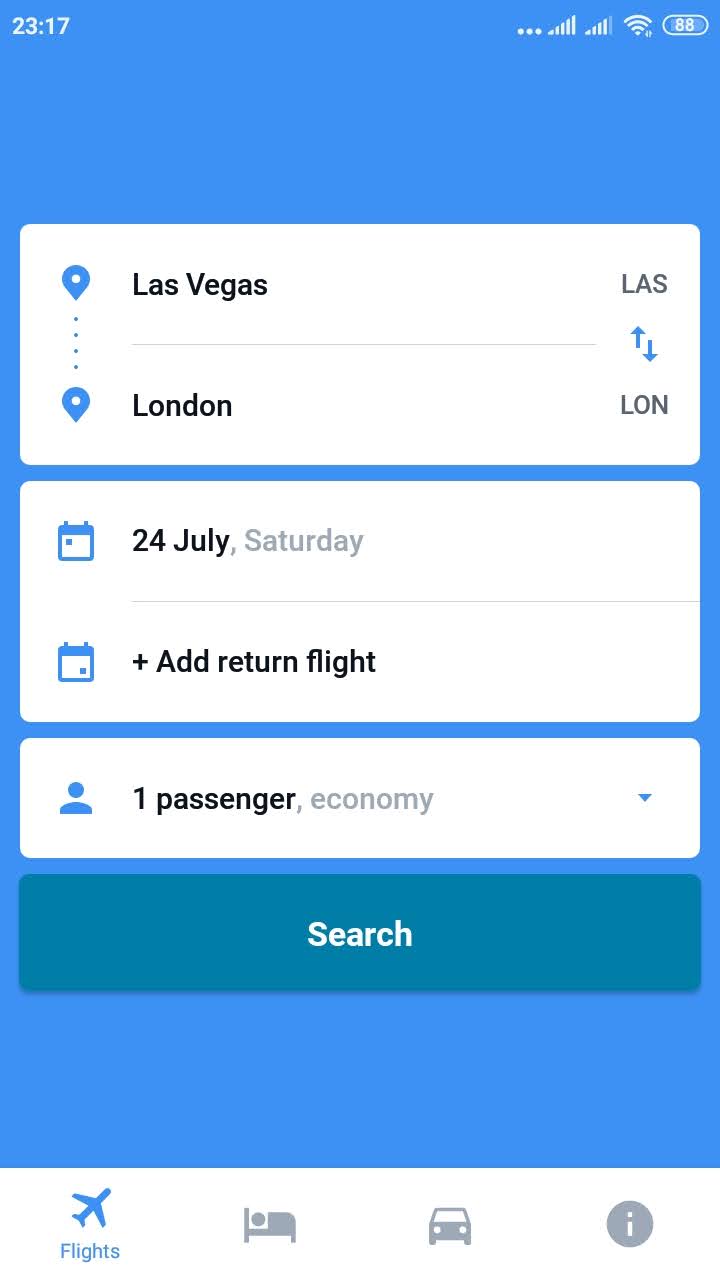Swap origin and destination with the arrows icon
The image size is (720, 1280).
click(x=644, y=344)
